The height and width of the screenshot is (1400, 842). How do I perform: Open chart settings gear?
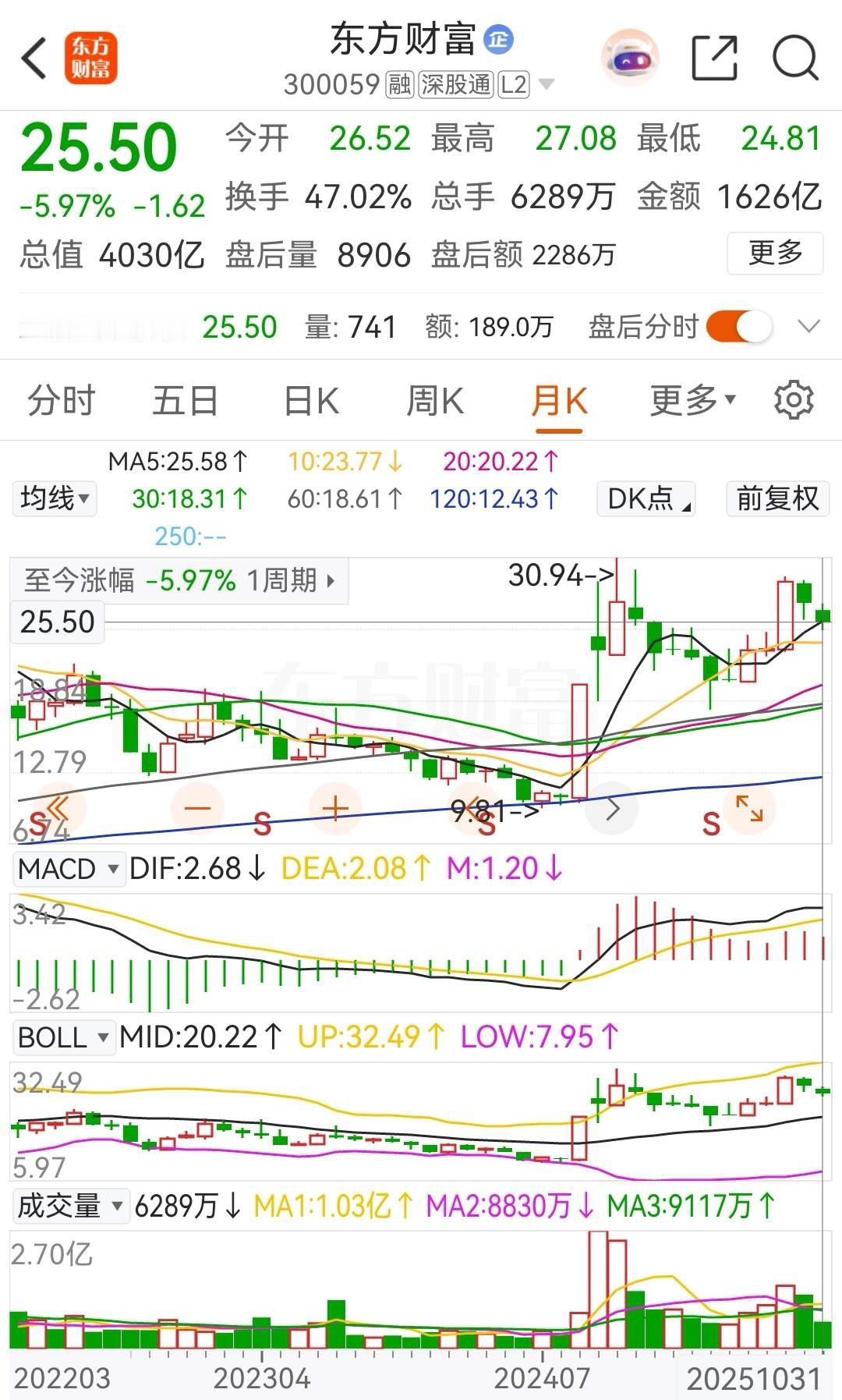click(794, 401)
